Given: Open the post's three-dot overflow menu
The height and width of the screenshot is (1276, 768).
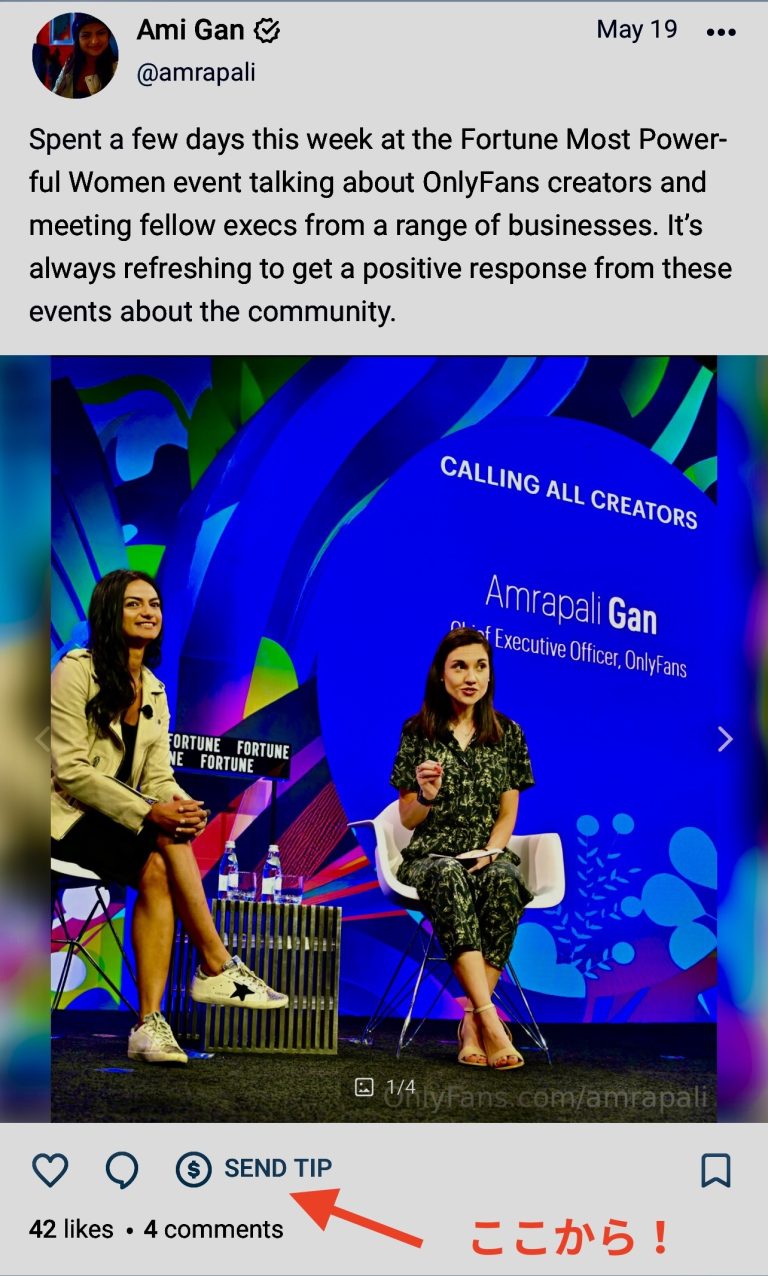Looking at the screenshot, I should (720, 32).
